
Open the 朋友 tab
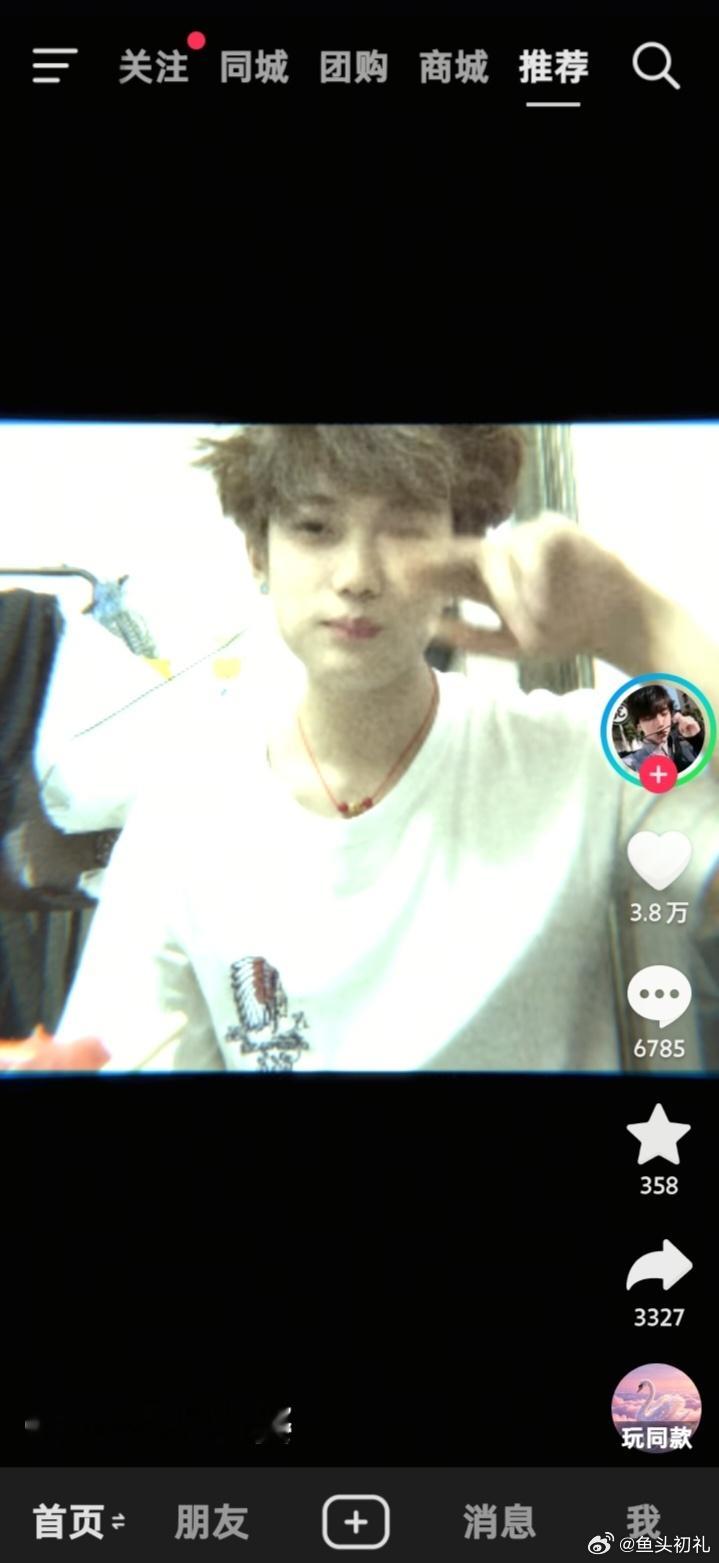(212, 1521)
